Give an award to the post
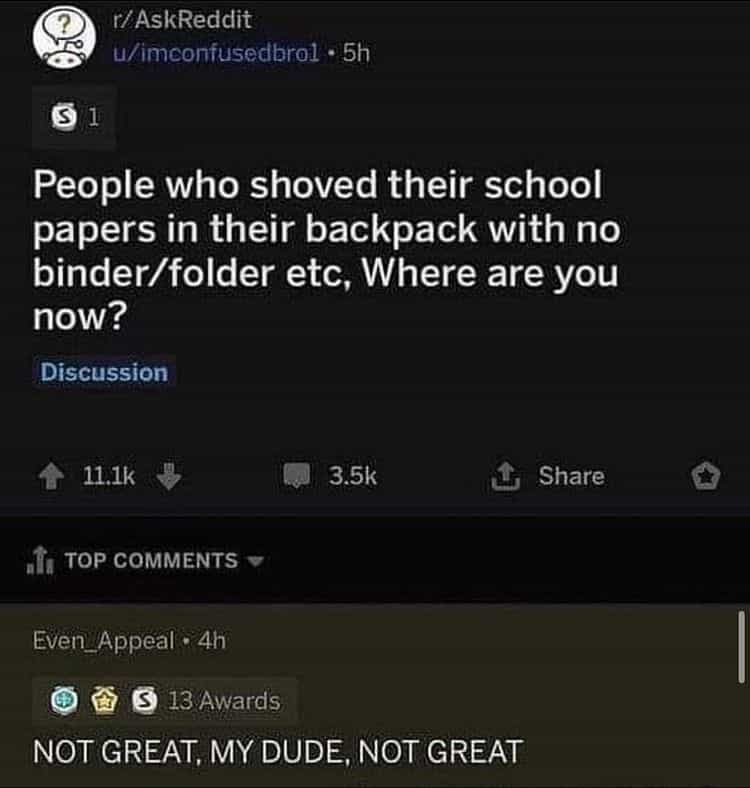The height and width of the screenshot is (788, 750). [706, 477]
